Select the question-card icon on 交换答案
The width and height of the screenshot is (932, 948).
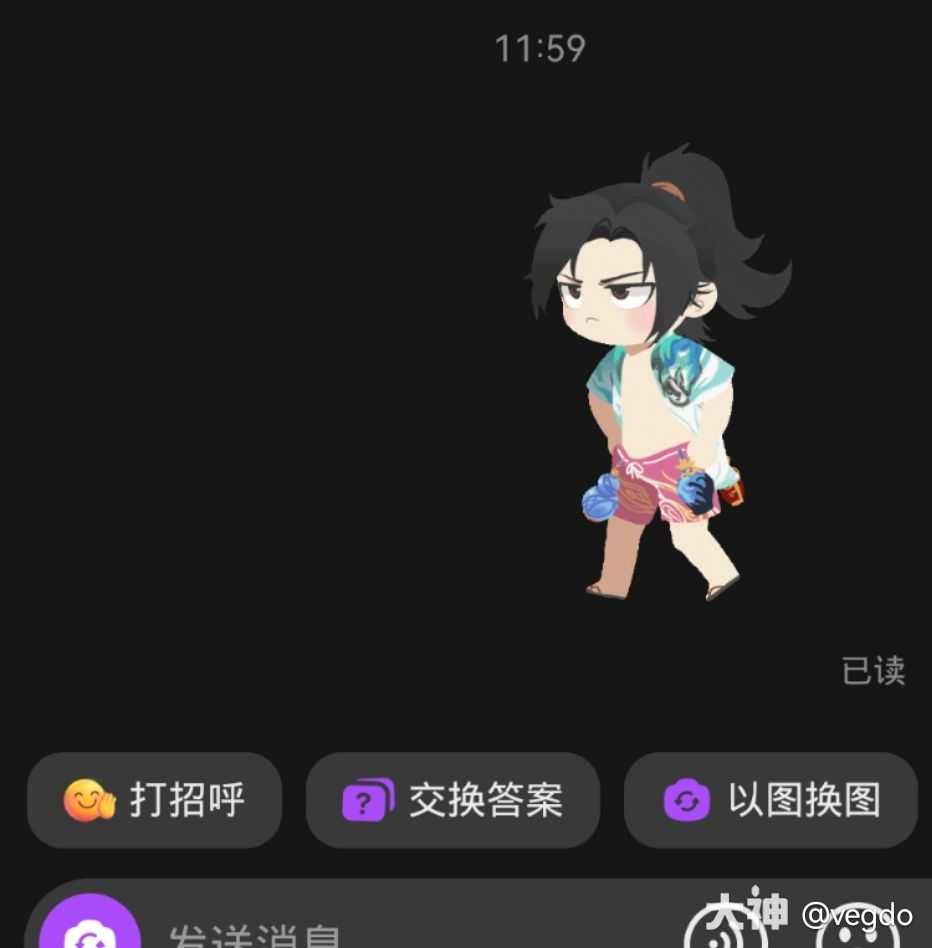pyautogui.click(x=368, y=799)
